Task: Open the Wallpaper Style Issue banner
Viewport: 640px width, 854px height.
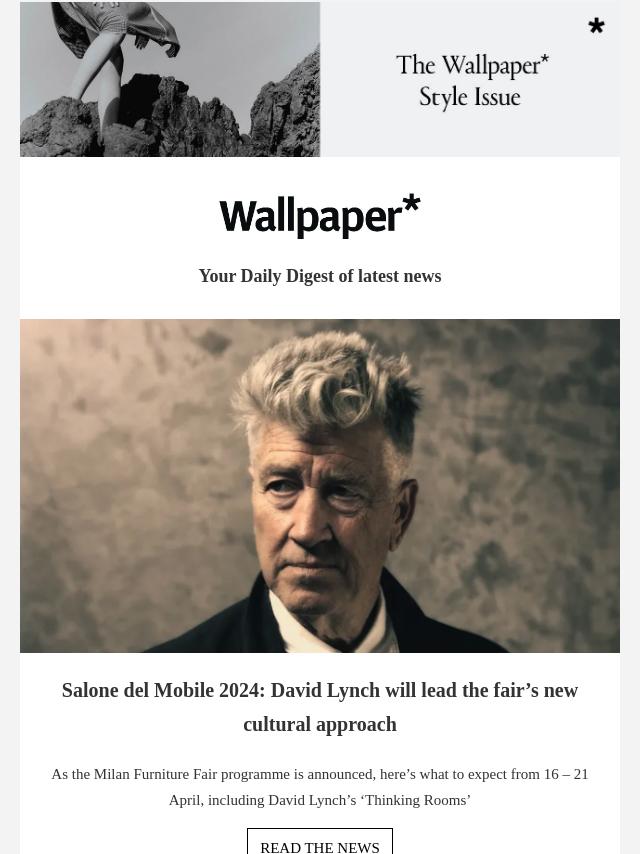Action: pos(320,79)
